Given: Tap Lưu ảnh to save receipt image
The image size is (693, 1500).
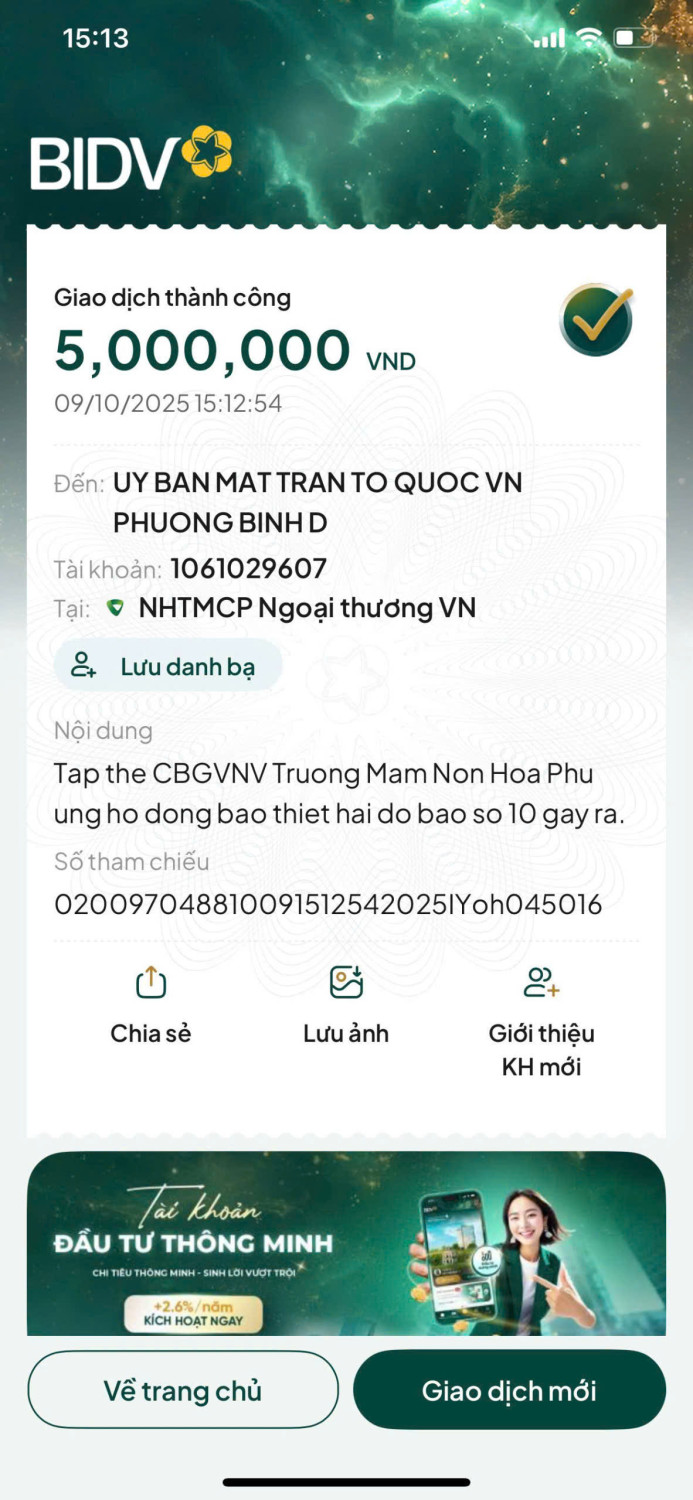Looking at the screenshot, I should (x=346, y=1005).
